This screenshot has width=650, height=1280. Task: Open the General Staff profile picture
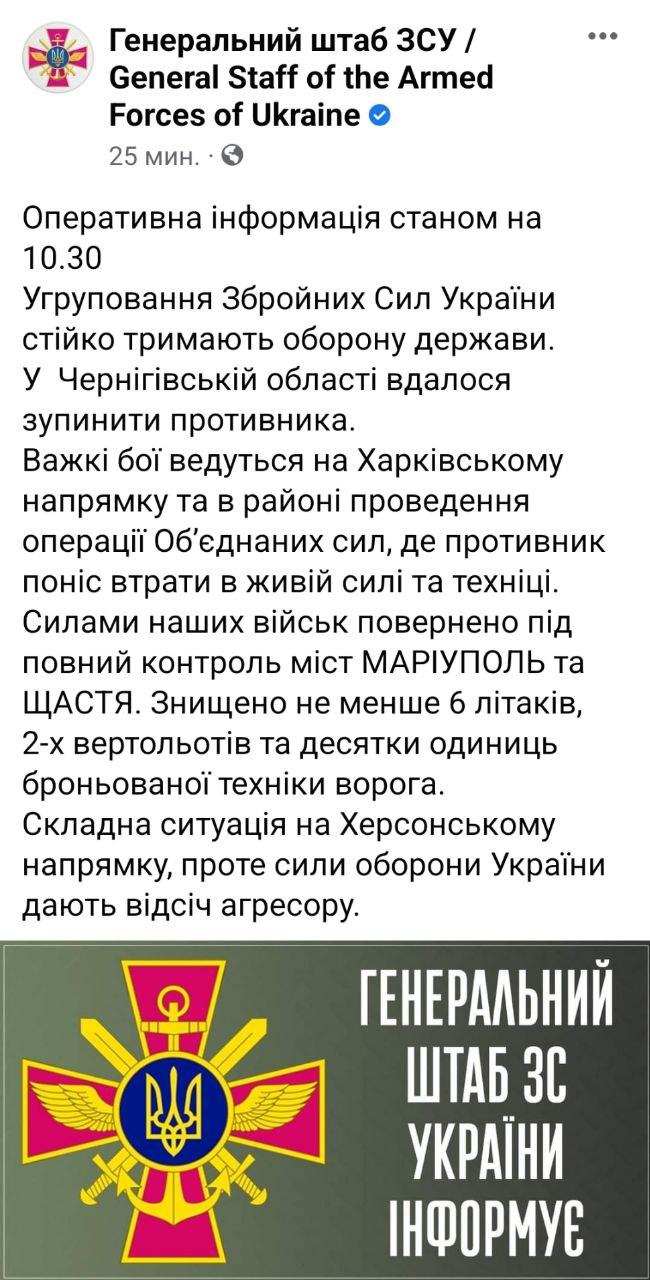(59, 57)
